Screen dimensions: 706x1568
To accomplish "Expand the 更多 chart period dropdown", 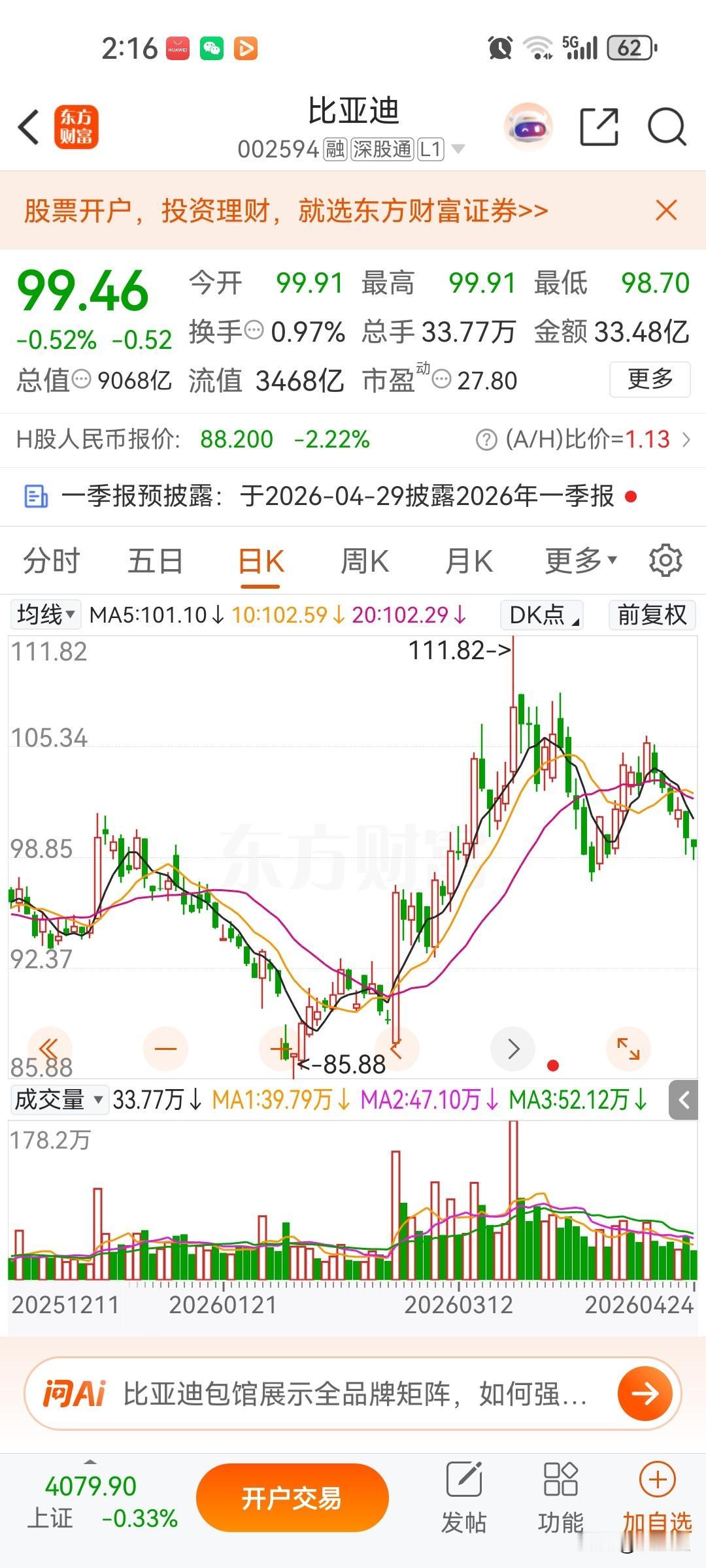I will point(579,560).
